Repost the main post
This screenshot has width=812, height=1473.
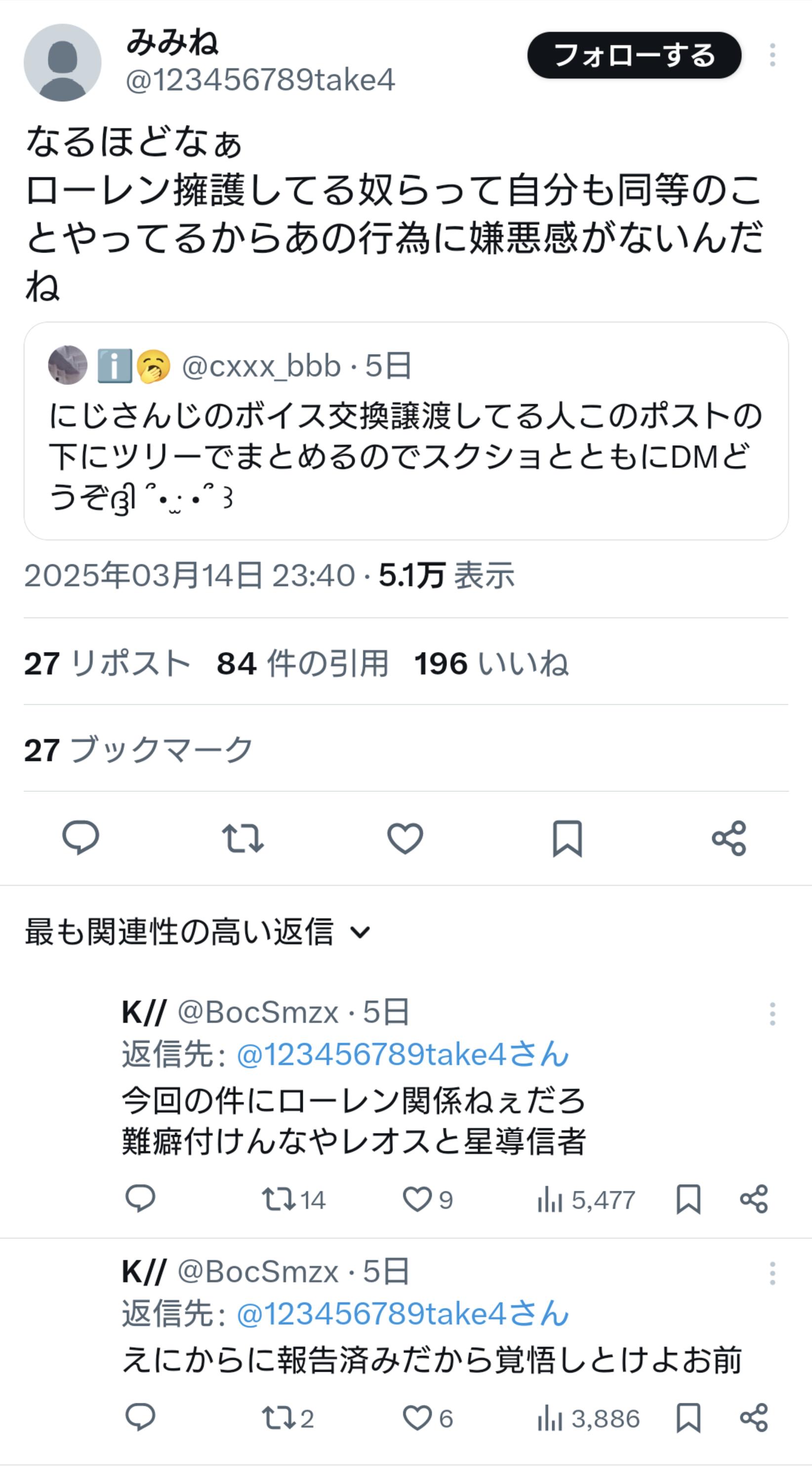[243, 838]
